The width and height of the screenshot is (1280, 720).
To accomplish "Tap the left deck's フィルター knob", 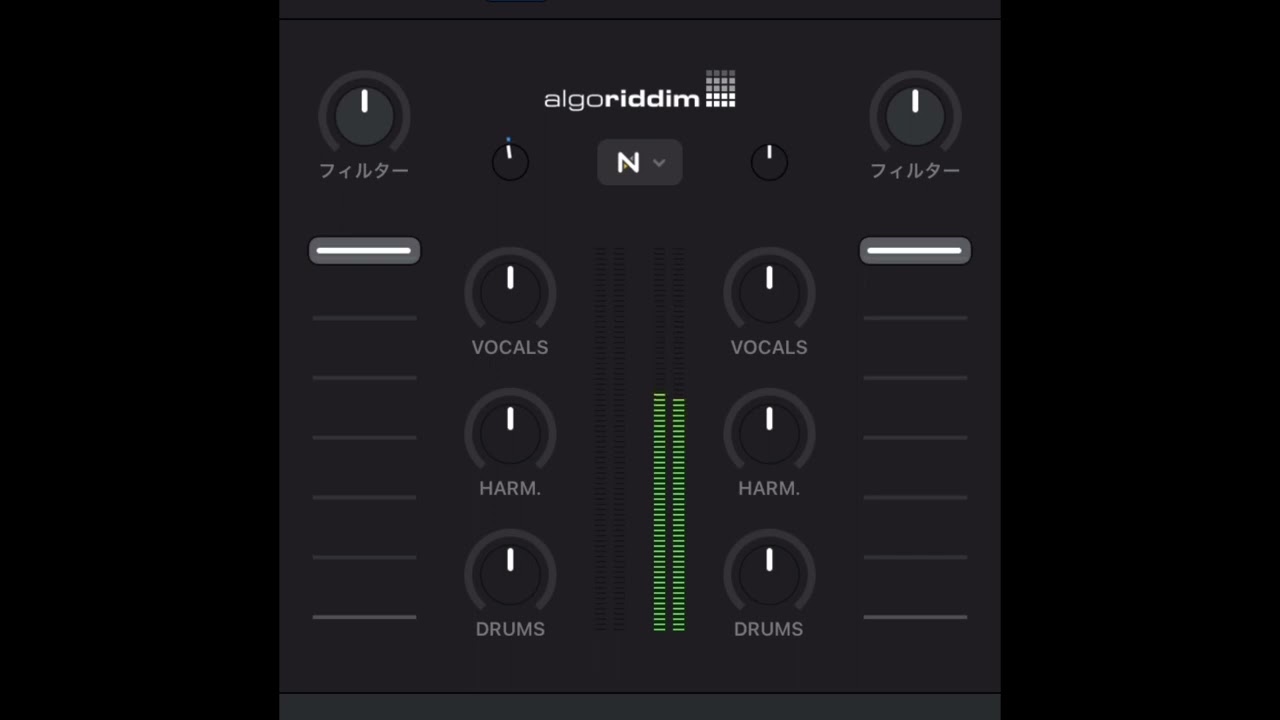I will click(364, 116).
